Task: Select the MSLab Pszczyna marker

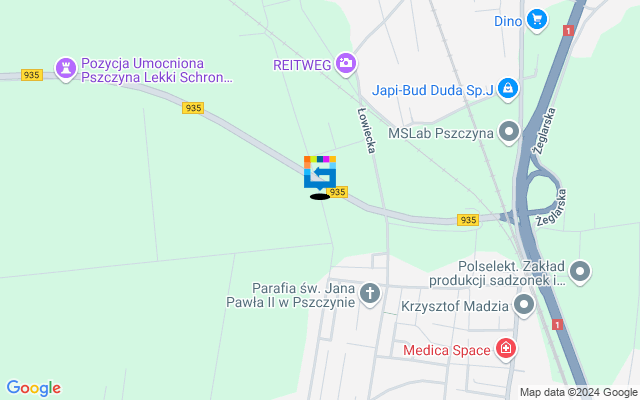Action: (x=509, y=132)
